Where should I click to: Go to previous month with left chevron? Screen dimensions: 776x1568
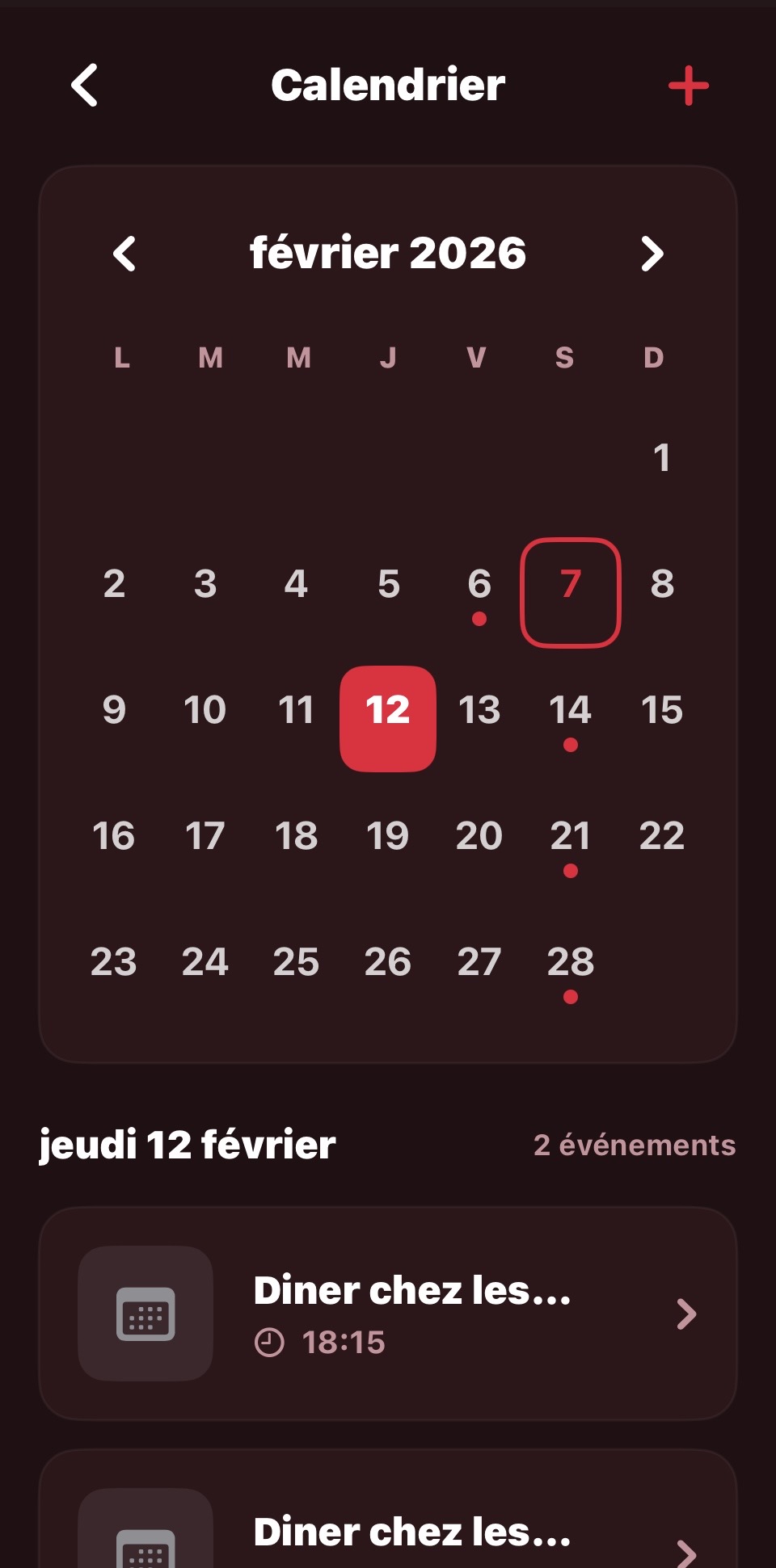coord(124,253)
